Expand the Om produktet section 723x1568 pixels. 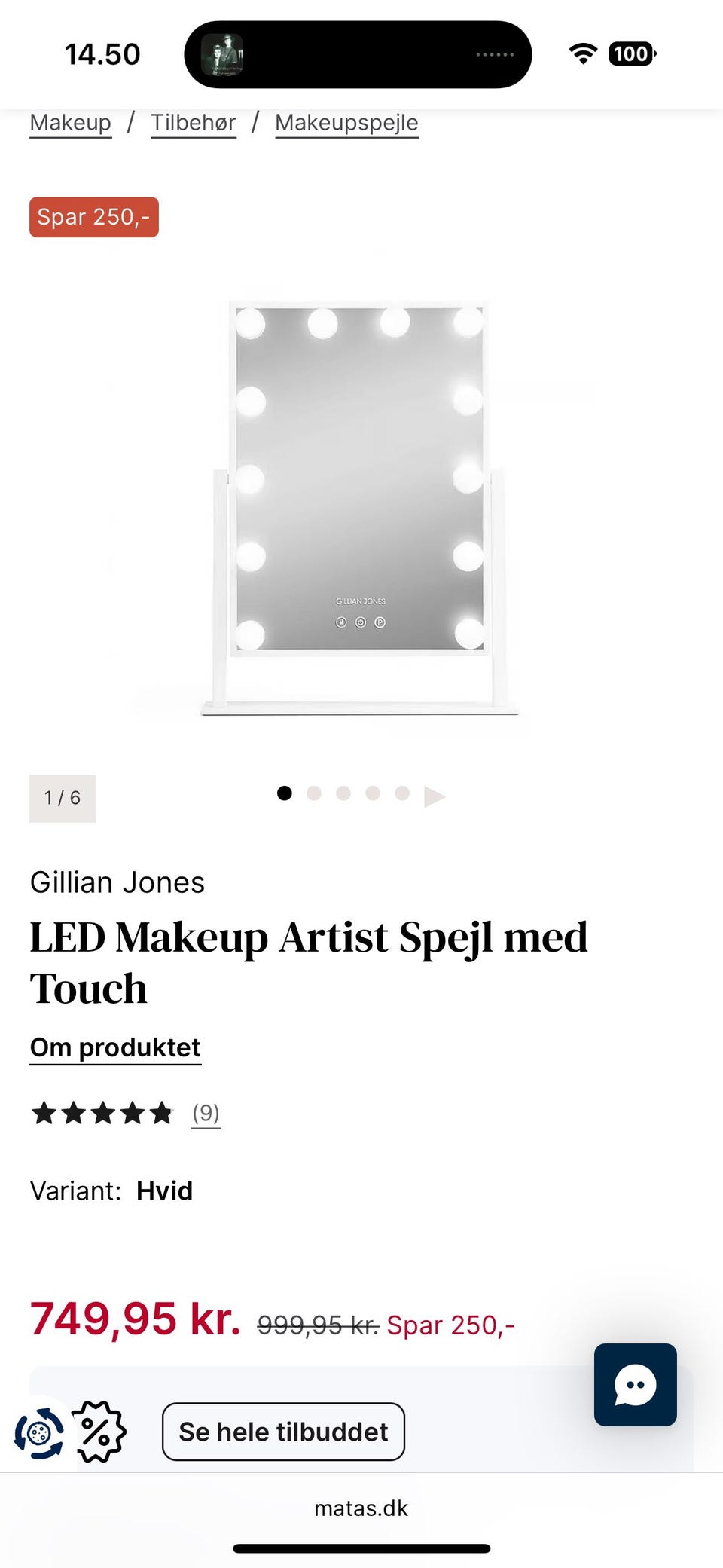[x=114, y=1047]
